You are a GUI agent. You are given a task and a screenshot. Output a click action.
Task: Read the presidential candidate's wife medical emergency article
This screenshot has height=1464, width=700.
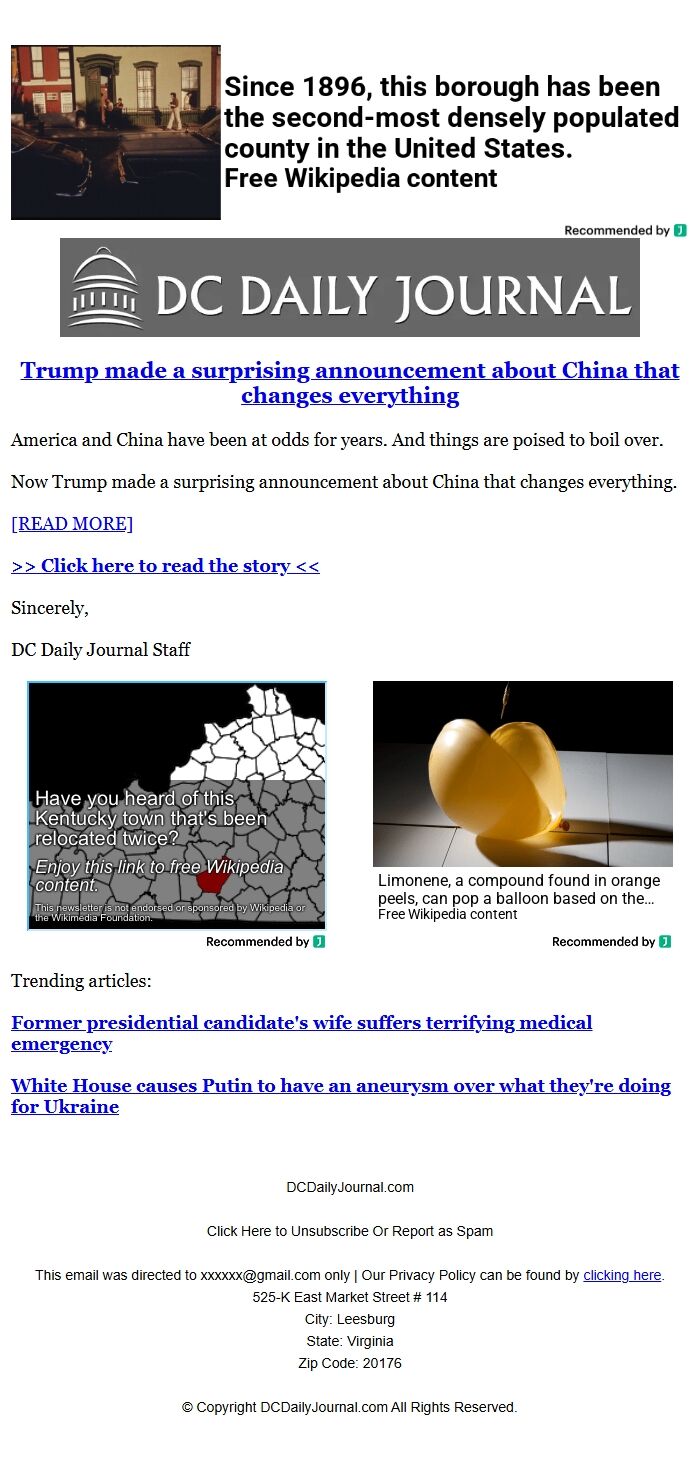pyautogui.click(x=301, y=1033)
